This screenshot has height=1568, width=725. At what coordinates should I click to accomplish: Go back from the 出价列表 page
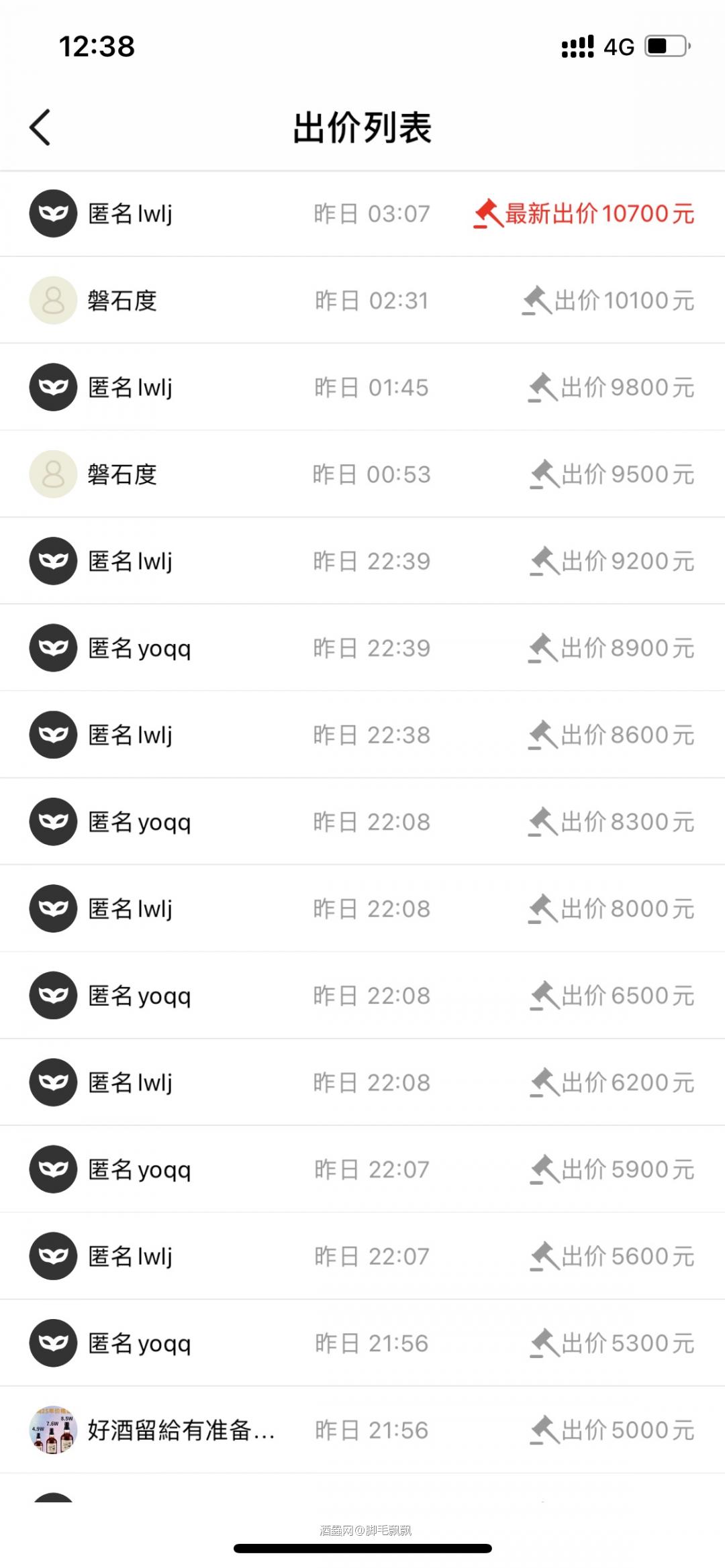40,127
